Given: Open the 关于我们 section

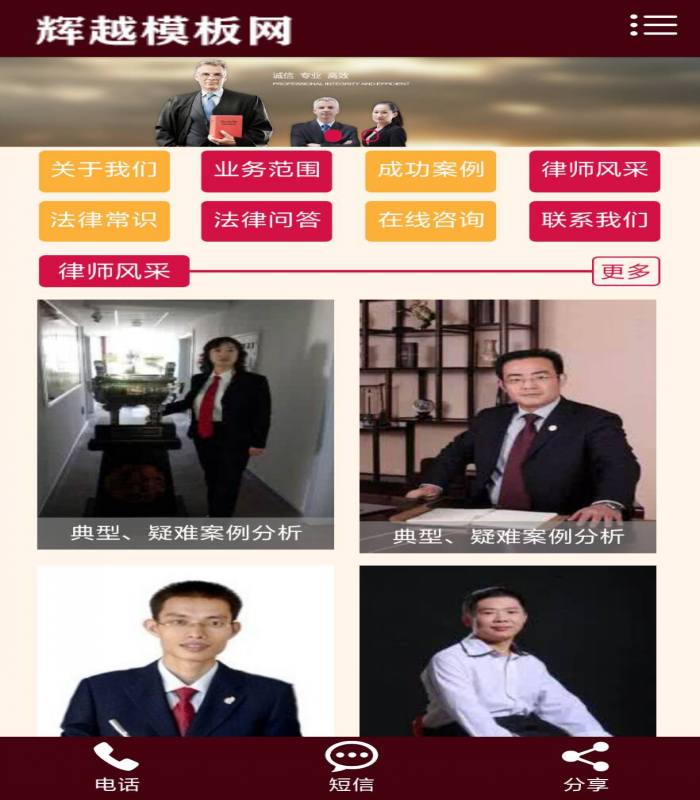Looking at the screenshot, I should tap(104, 171).
